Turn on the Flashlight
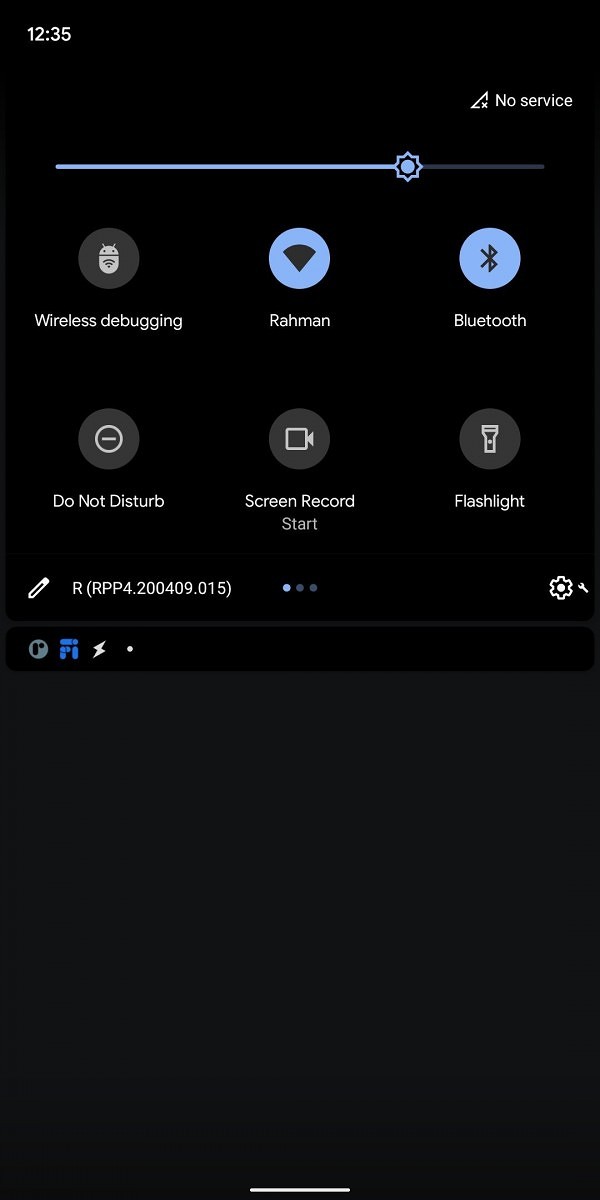Image resolution: width=600 pixels, height=1200 pixels. [489, 439]
